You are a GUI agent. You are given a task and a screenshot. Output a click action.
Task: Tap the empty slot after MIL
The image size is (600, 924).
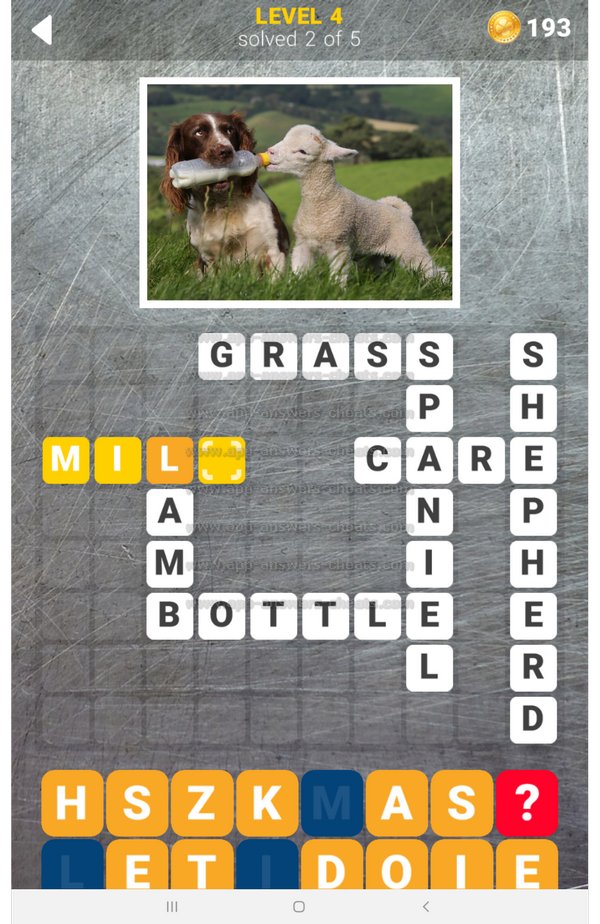(221, 460)
